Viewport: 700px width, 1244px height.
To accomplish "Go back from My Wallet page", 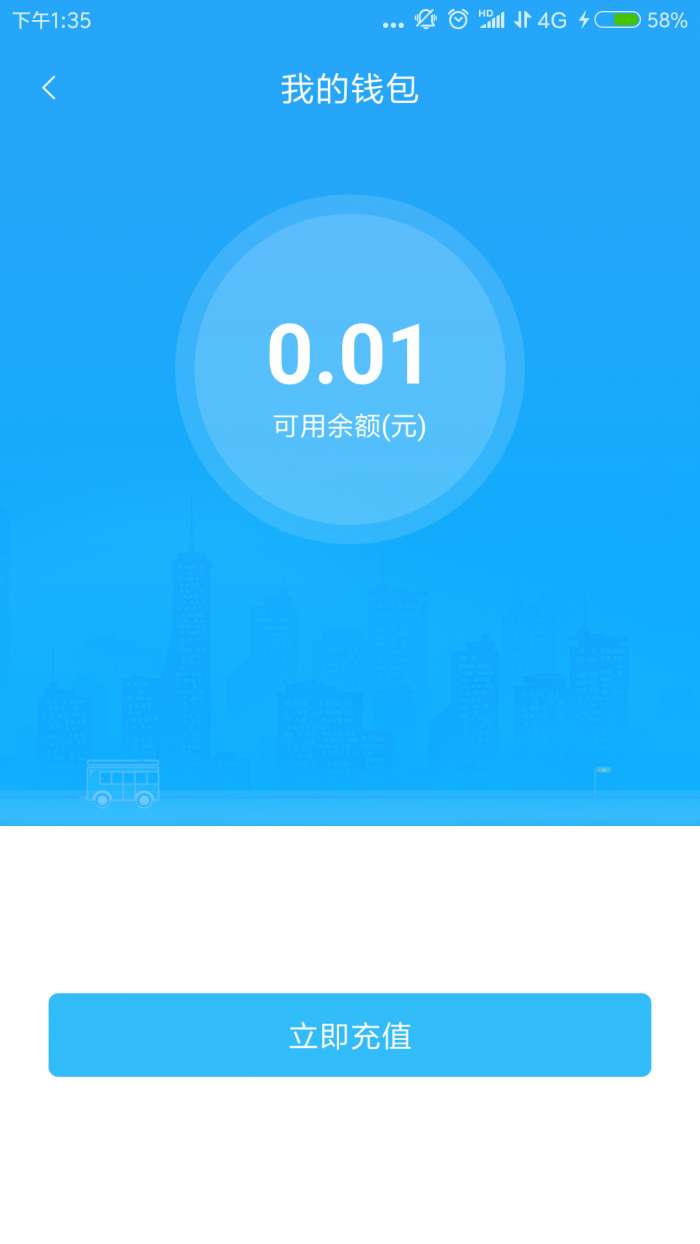I will click(49, 88).
